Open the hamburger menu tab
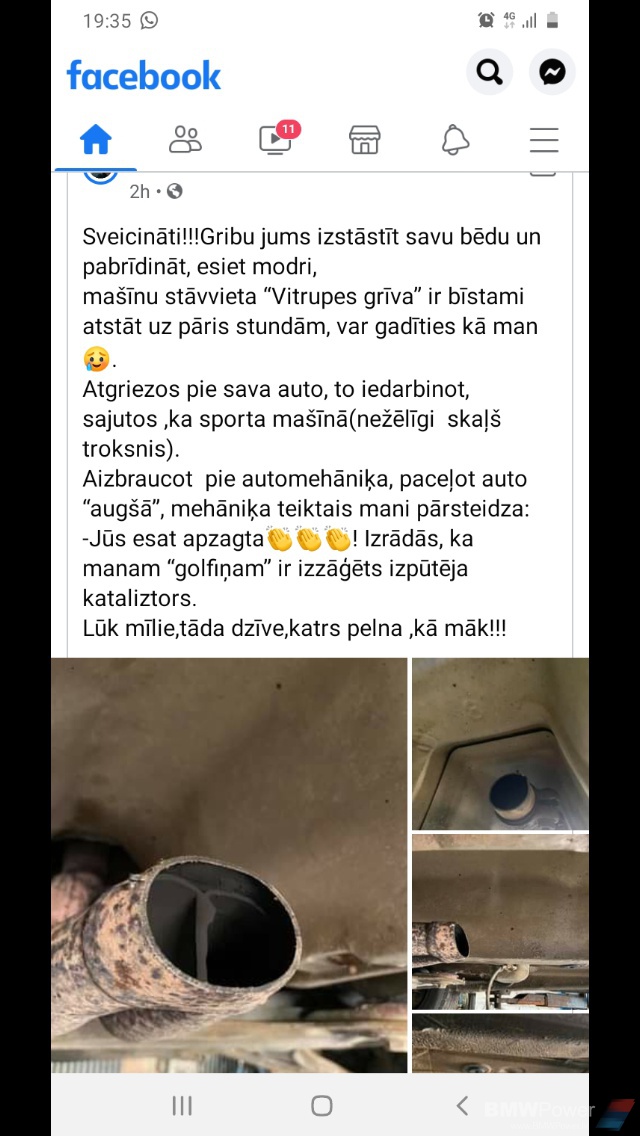The height and width of the screenshot is (1136, 640). pyautogui.click(x=544, y=140)
